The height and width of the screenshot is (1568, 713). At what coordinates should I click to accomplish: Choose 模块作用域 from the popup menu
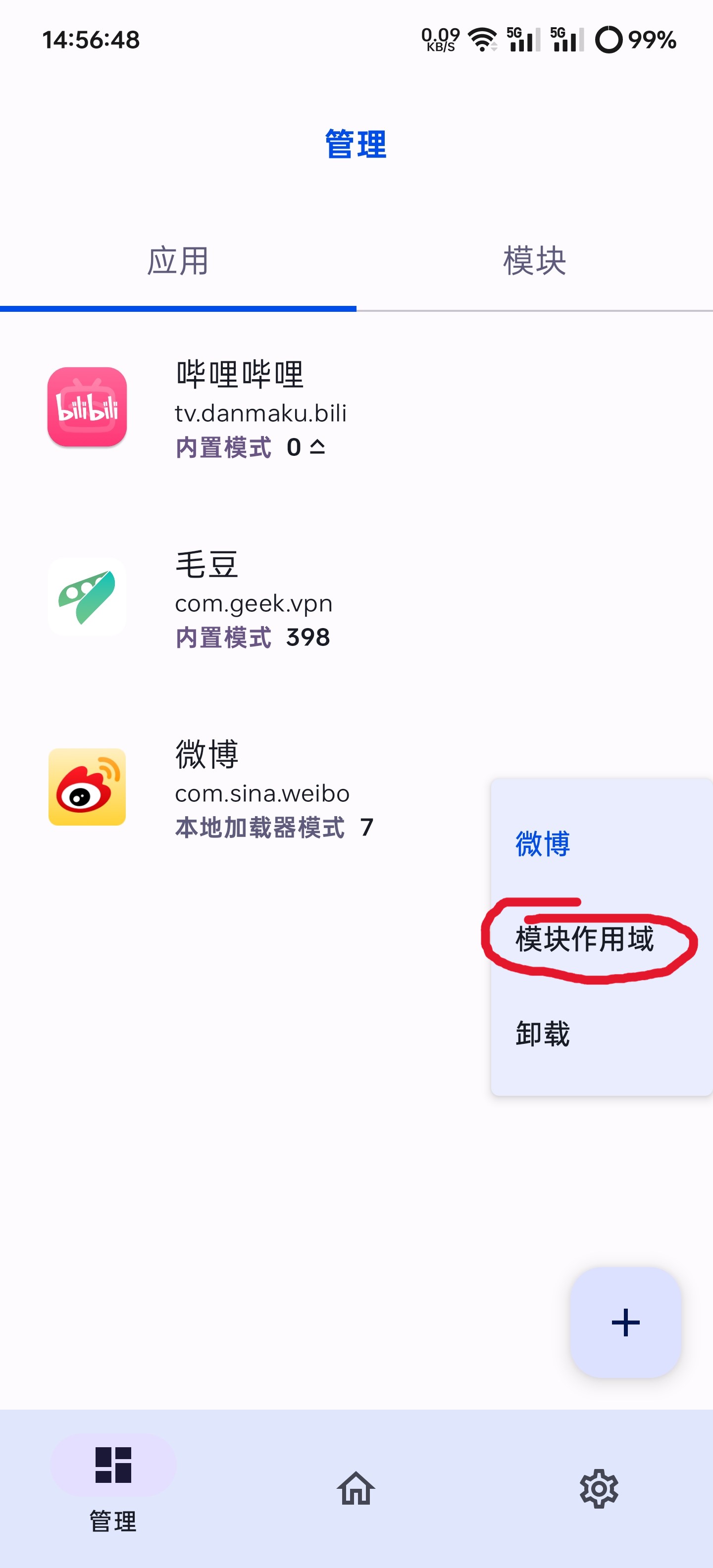(585, 938)
